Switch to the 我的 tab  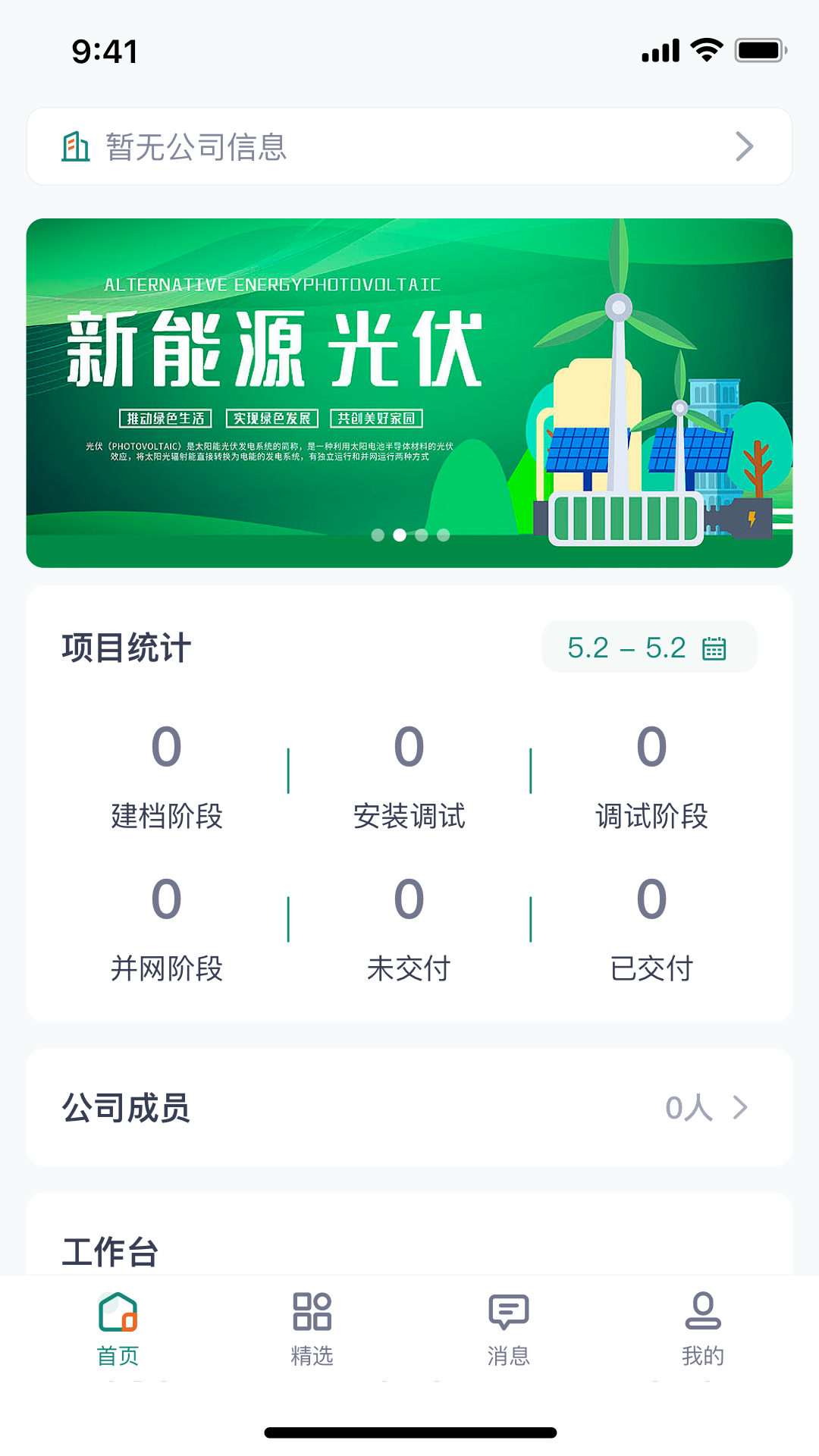pos(702,1329)
